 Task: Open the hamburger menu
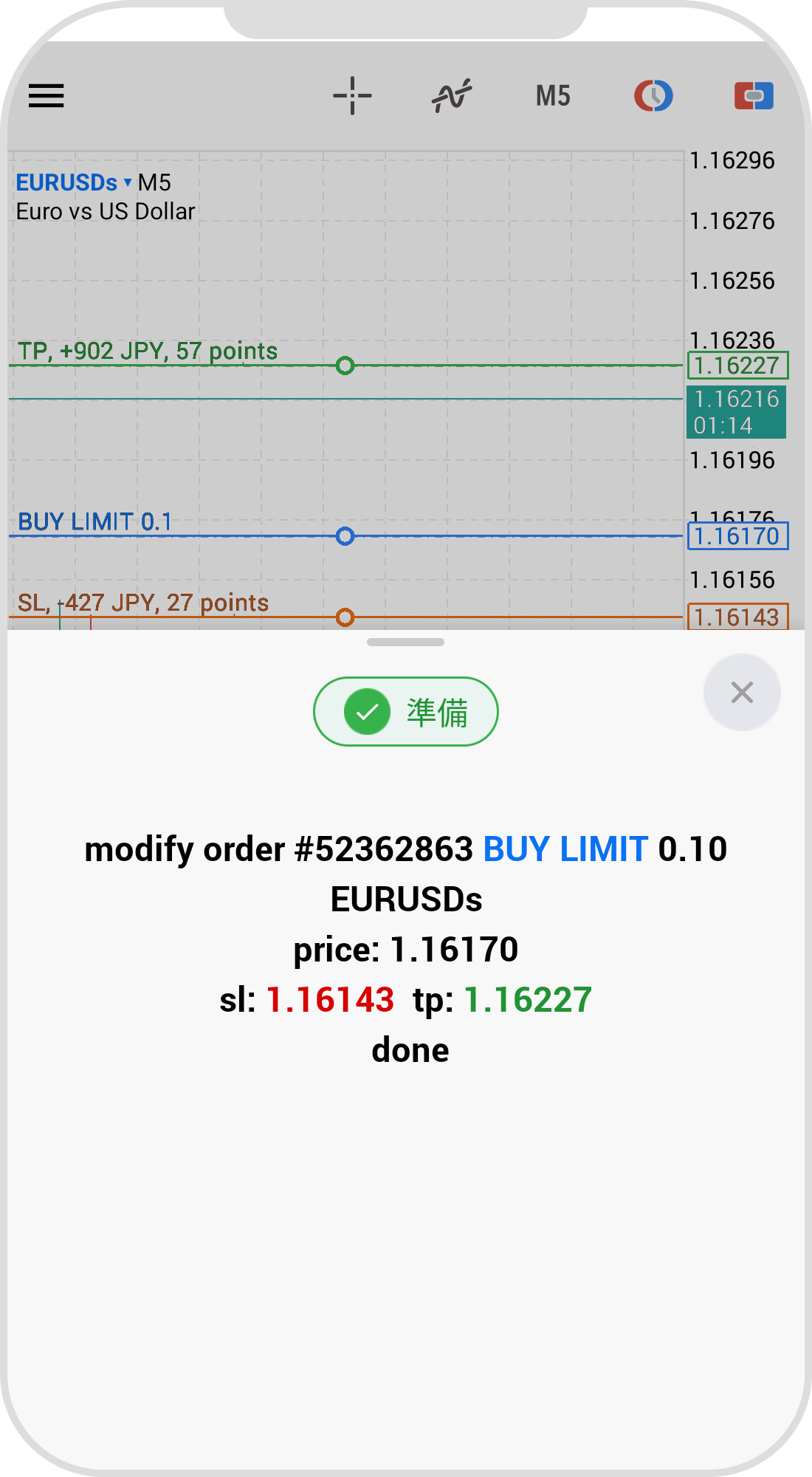[47, 96]
